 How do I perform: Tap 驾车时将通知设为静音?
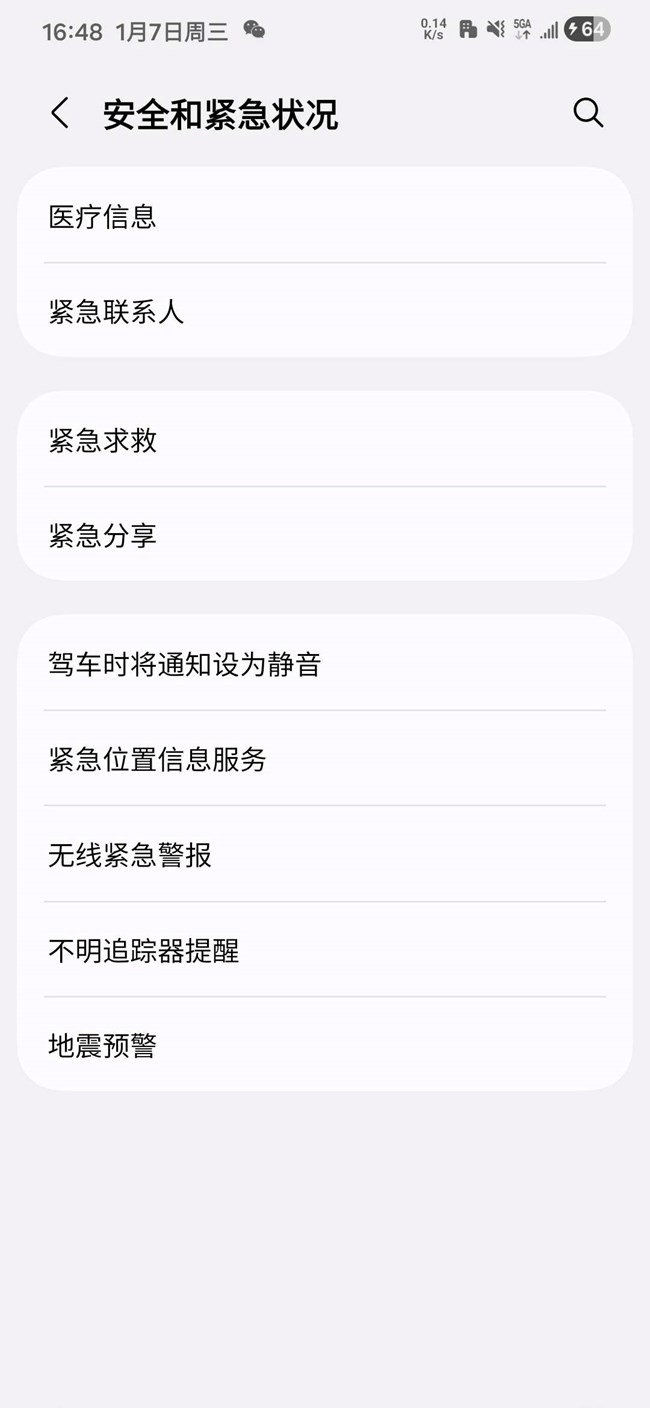point(325,664)
